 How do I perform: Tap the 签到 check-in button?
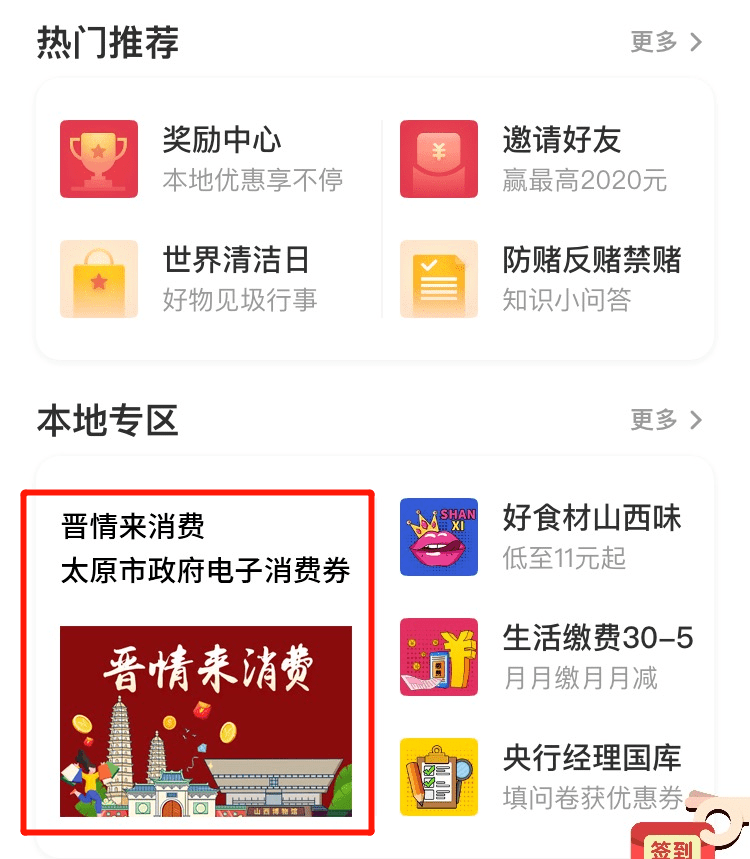671,845
